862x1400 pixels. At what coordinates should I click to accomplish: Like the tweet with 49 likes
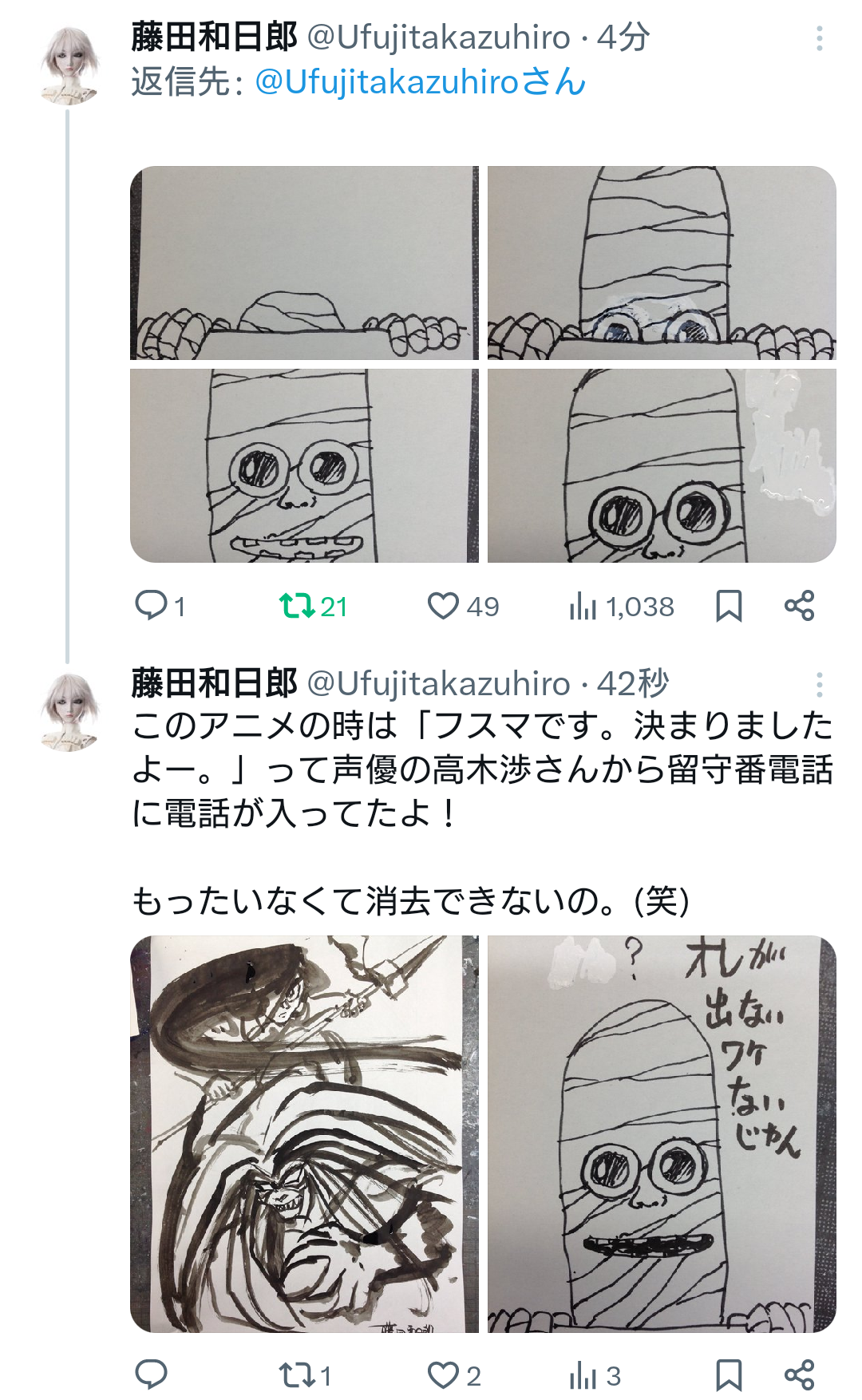click(443, 606)
